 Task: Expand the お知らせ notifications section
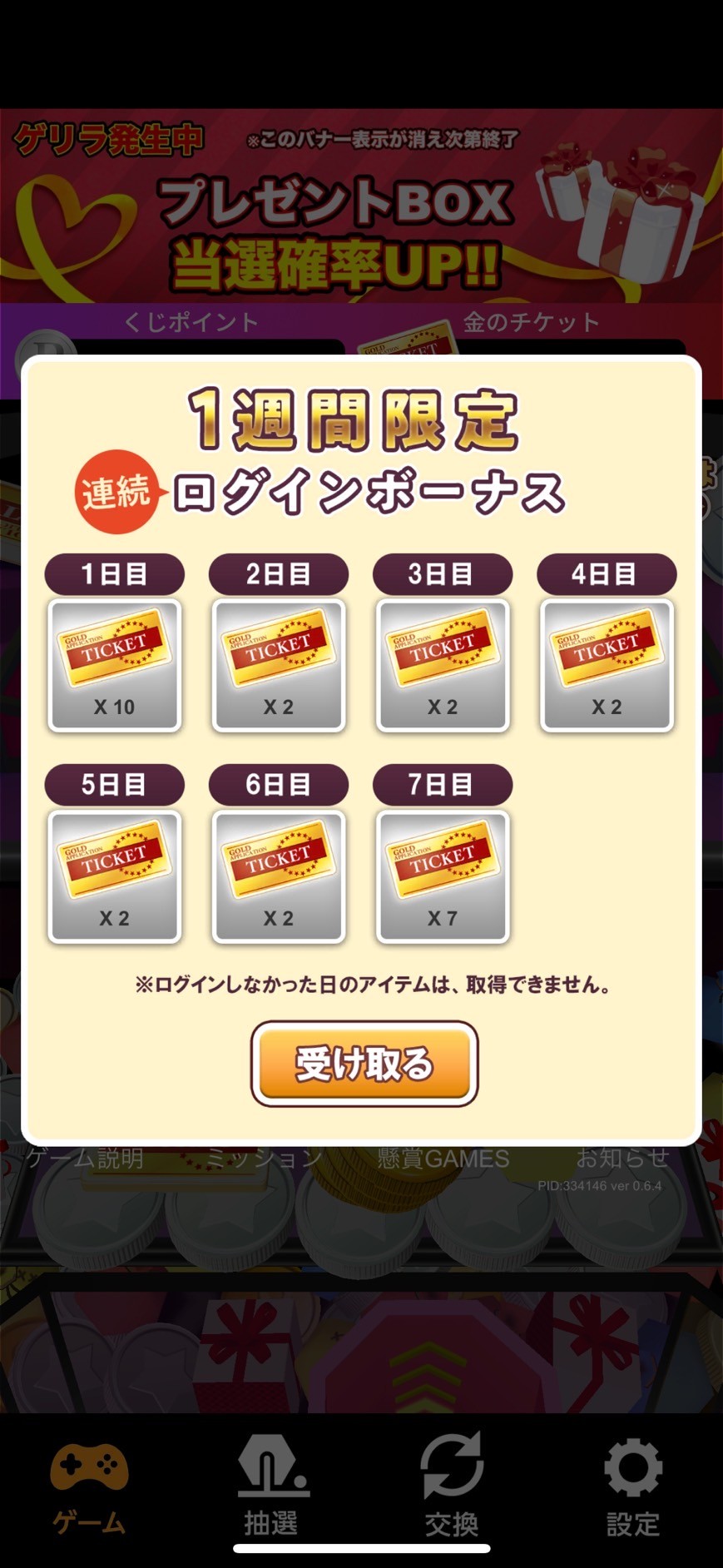(x=623, y=1157)
